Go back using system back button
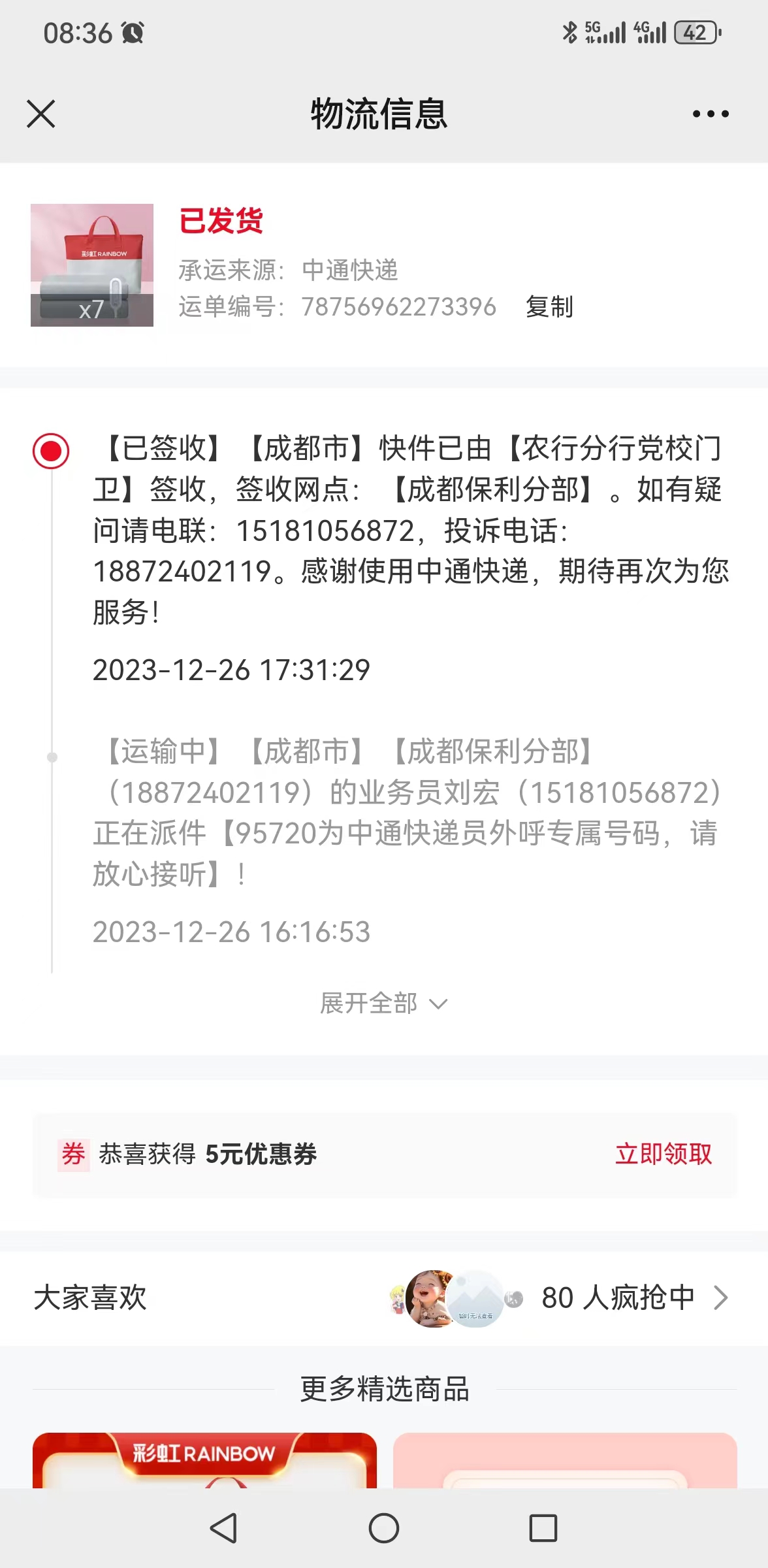Screen dimensions: 768x1568 (x=223, y=1527)
